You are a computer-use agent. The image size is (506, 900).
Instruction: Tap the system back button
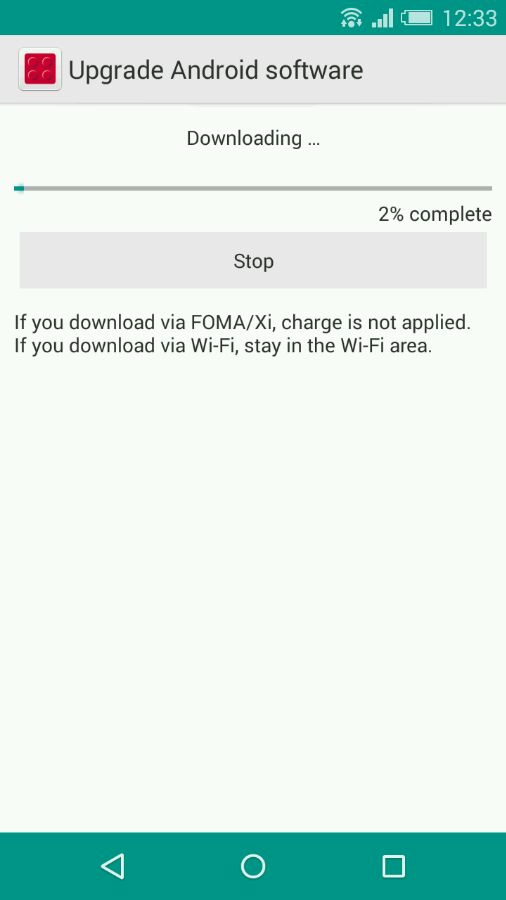[x=113, y=866]
